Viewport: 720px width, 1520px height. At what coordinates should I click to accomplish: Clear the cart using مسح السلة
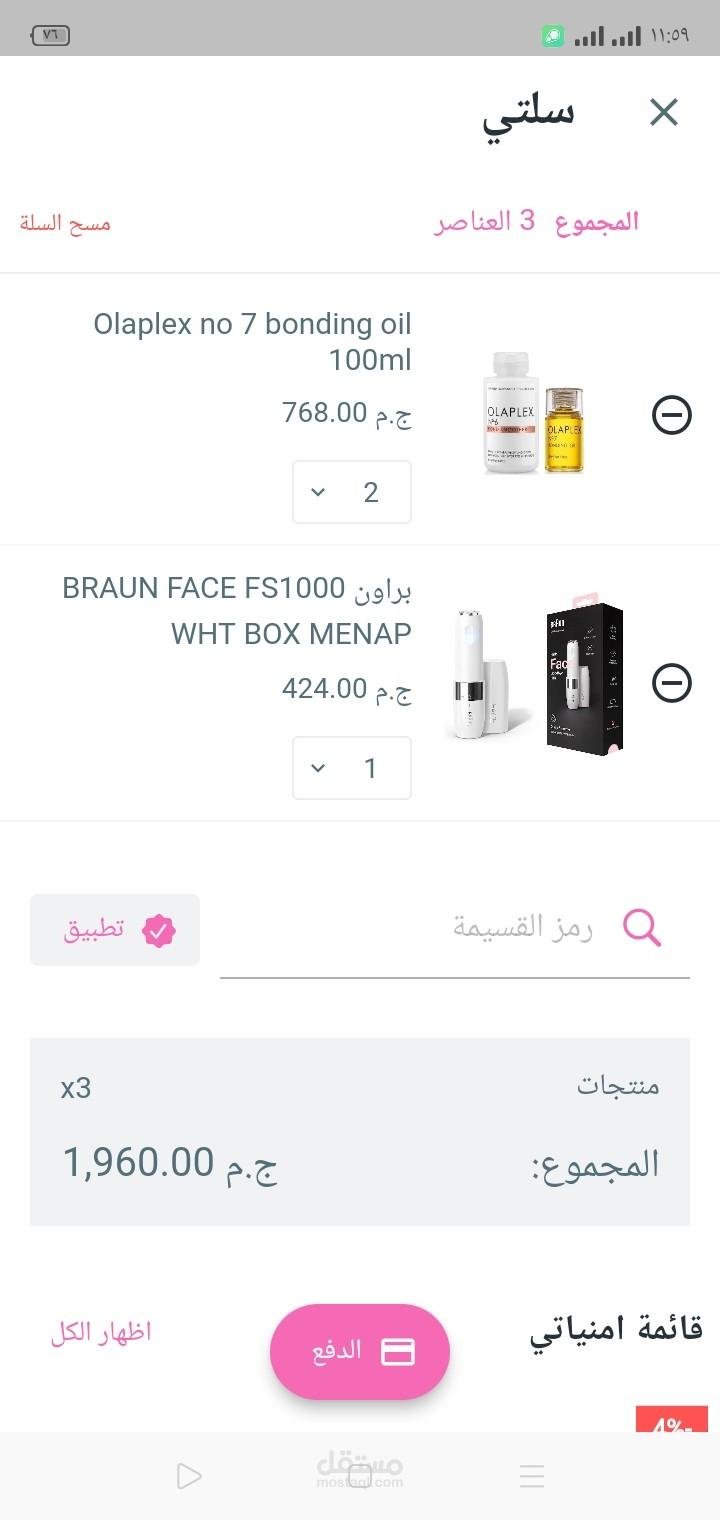click(63, 224)
